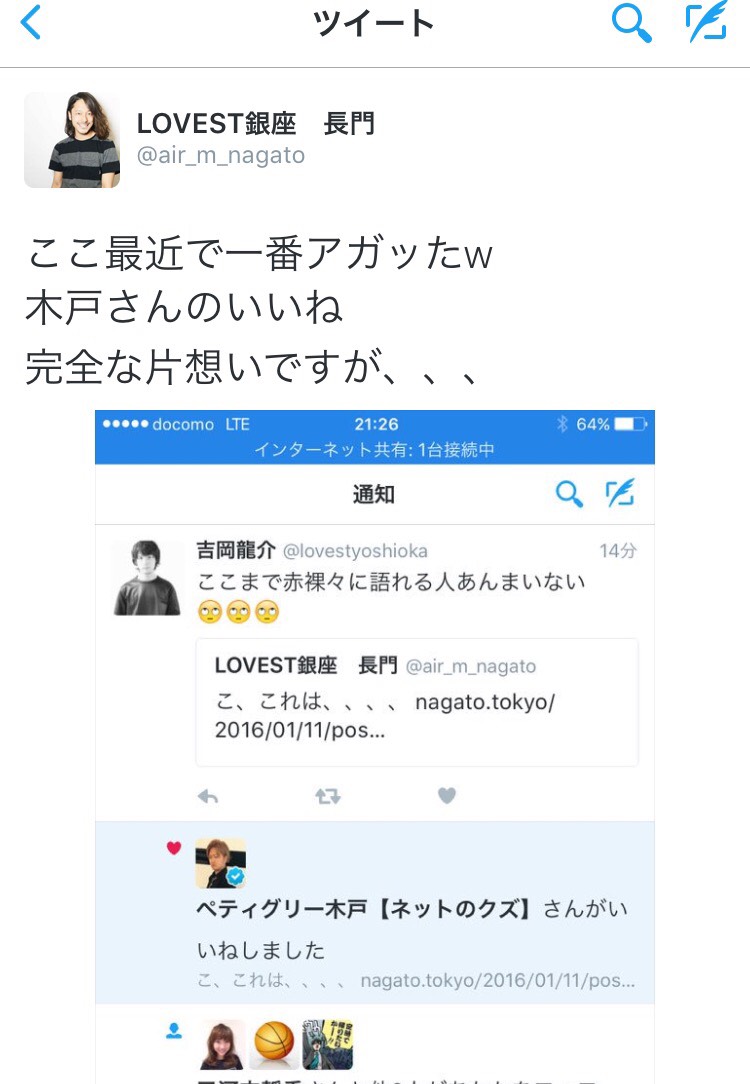Compose a new tweet
The height and width of the screenshot is (1084, 750).
point(706,22)
